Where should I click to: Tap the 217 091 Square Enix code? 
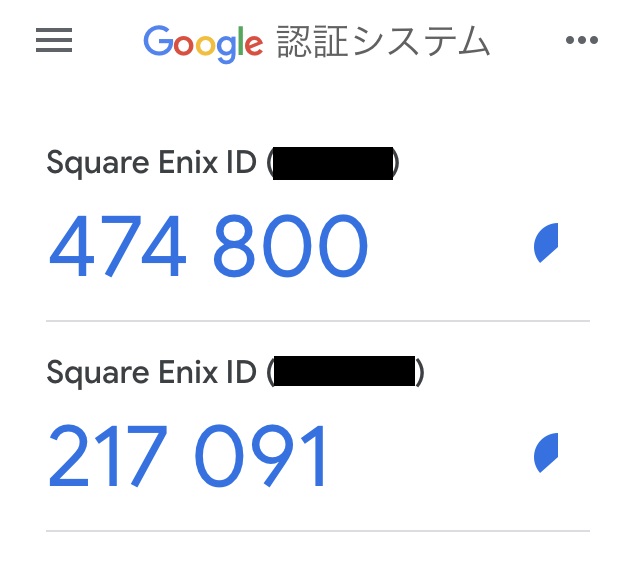click(x=188, y=456)
